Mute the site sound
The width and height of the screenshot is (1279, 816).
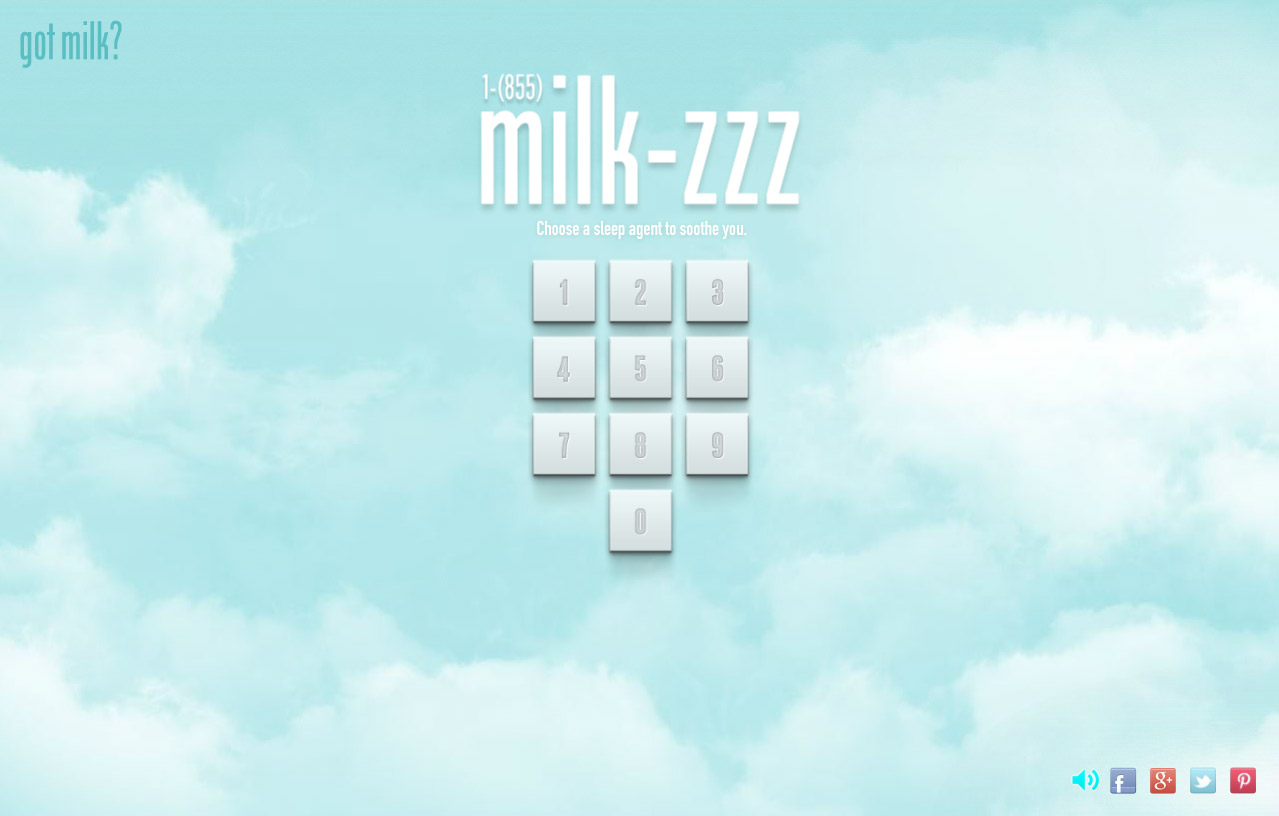tap(1085, 780)
